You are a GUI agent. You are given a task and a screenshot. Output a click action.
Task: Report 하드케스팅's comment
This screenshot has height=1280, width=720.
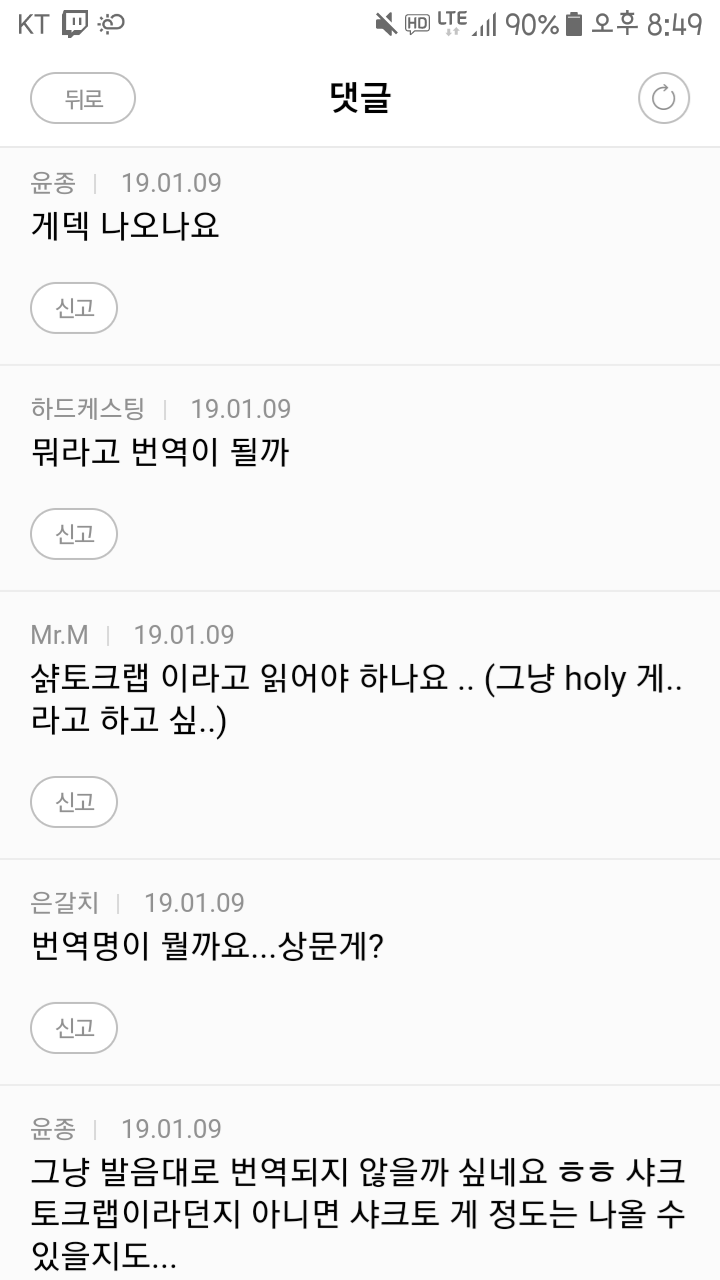pos(74,534)
